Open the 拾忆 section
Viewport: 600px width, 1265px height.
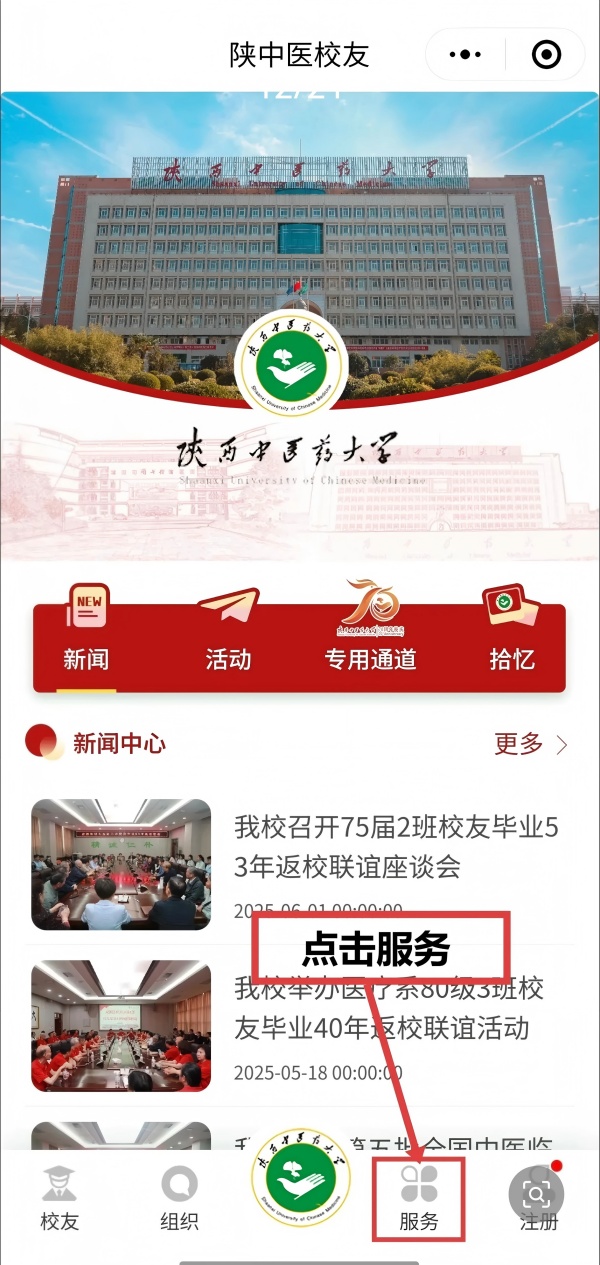coord(511,646)
